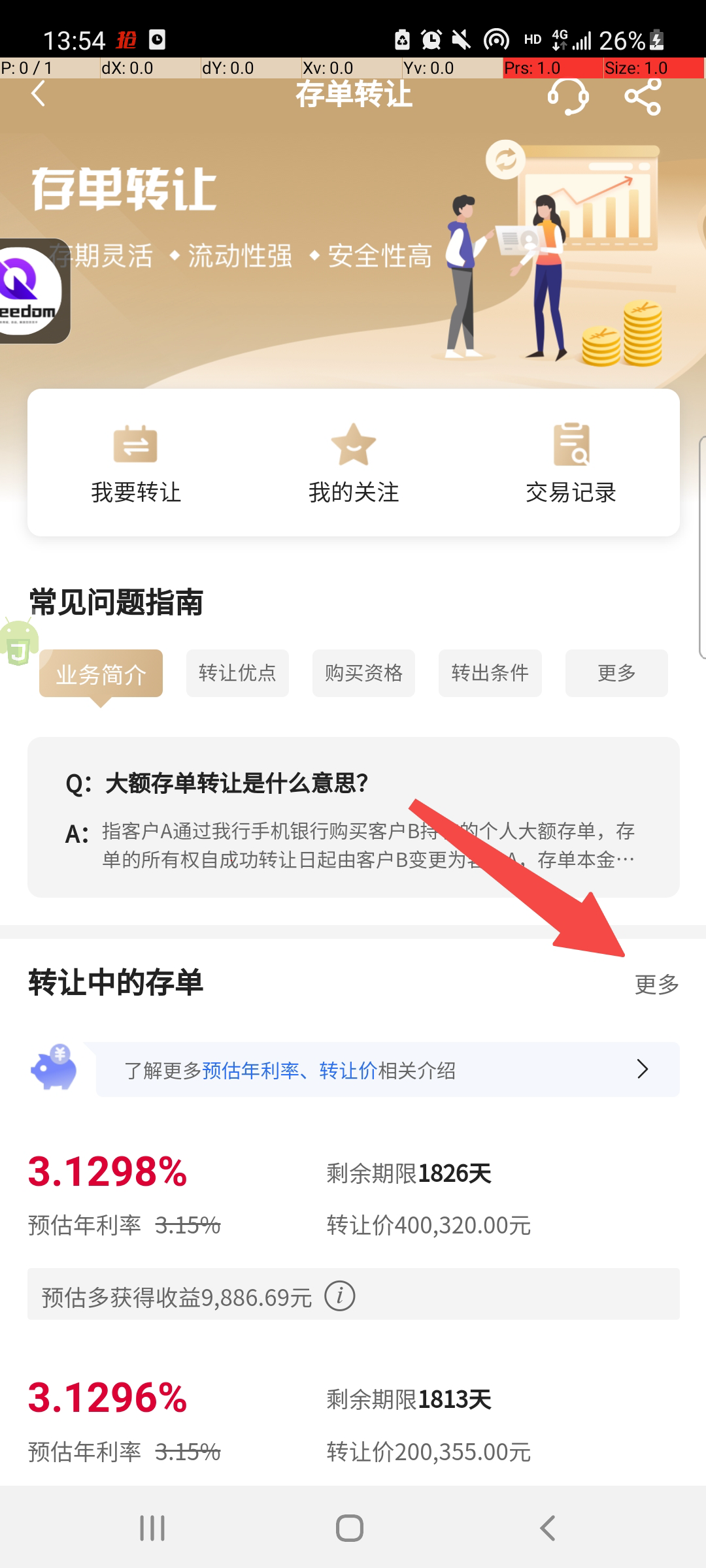Tap the 更多 chip in 常见问题指南
706x1568 pixels.
tap(616, 674)
